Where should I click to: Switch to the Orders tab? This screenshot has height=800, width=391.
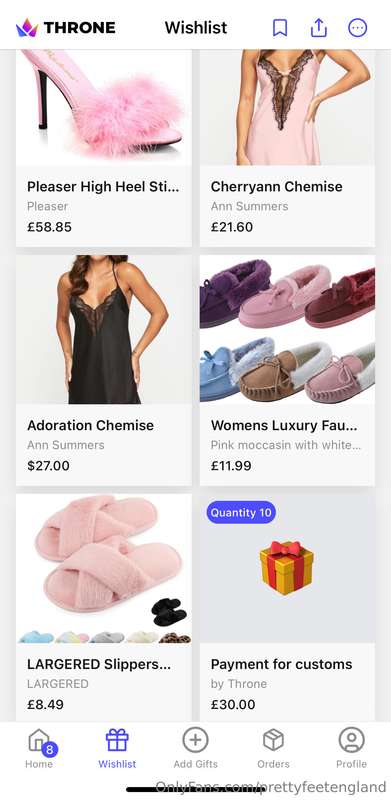pos(273,748)
